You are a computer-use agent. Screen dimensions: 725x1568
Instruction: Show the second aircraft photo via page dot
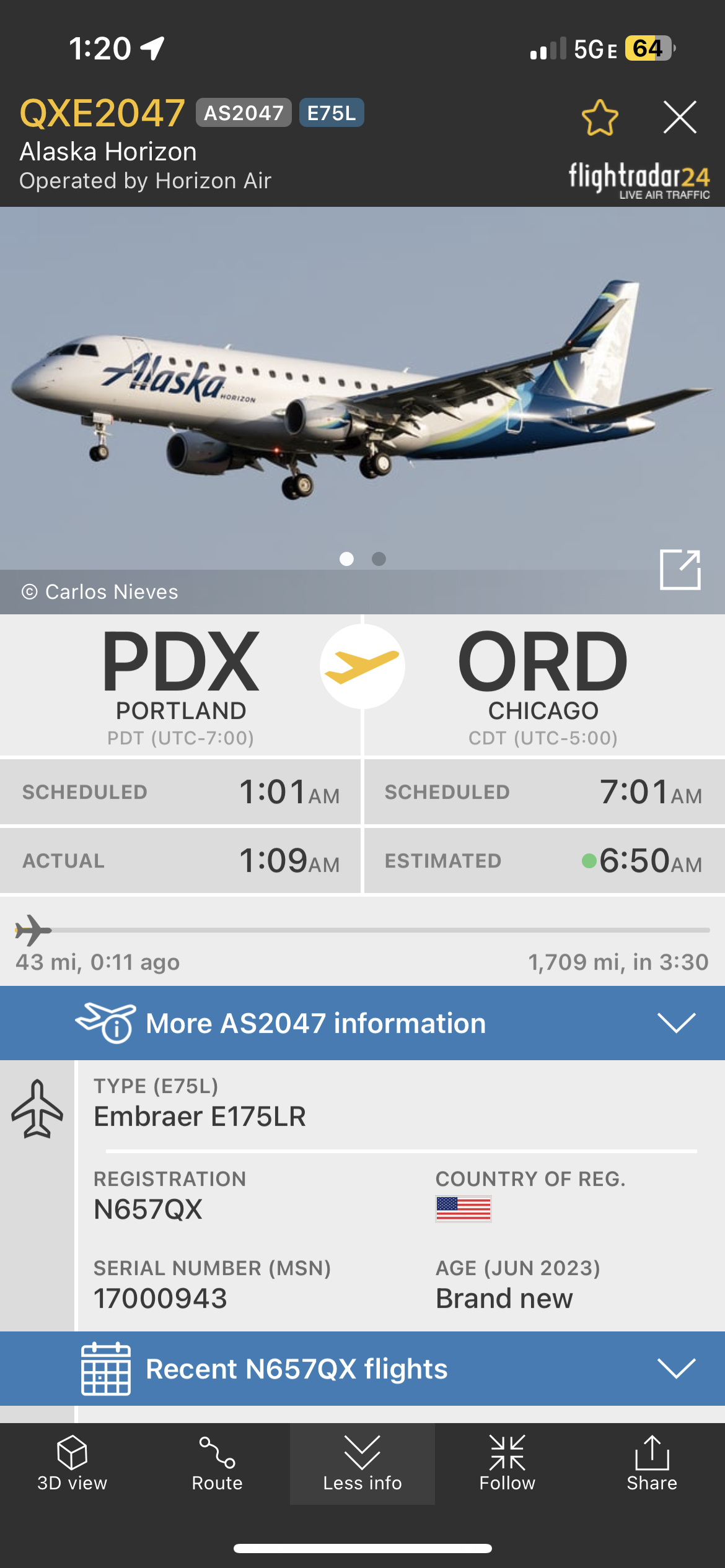point(379,559)
